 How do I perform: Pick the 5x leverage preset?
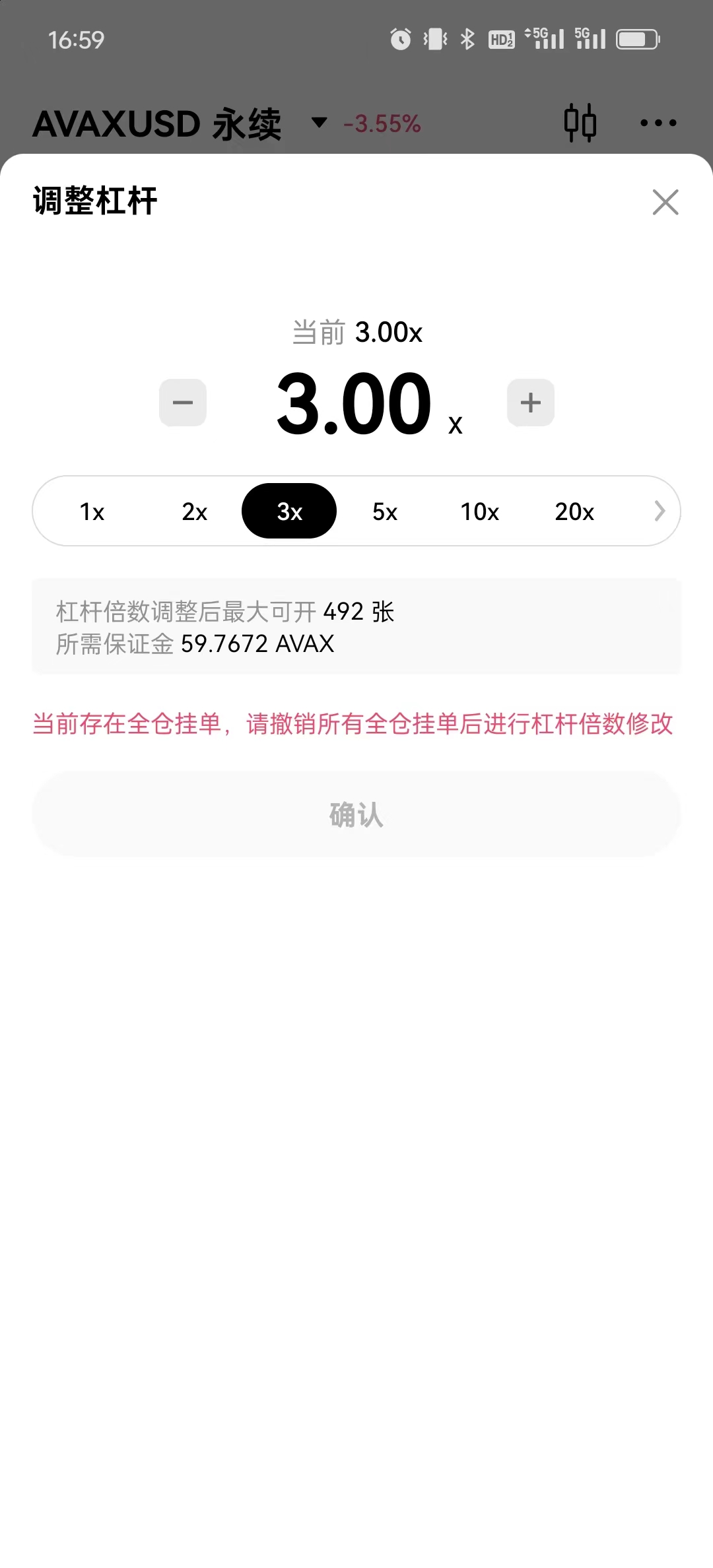385,511
